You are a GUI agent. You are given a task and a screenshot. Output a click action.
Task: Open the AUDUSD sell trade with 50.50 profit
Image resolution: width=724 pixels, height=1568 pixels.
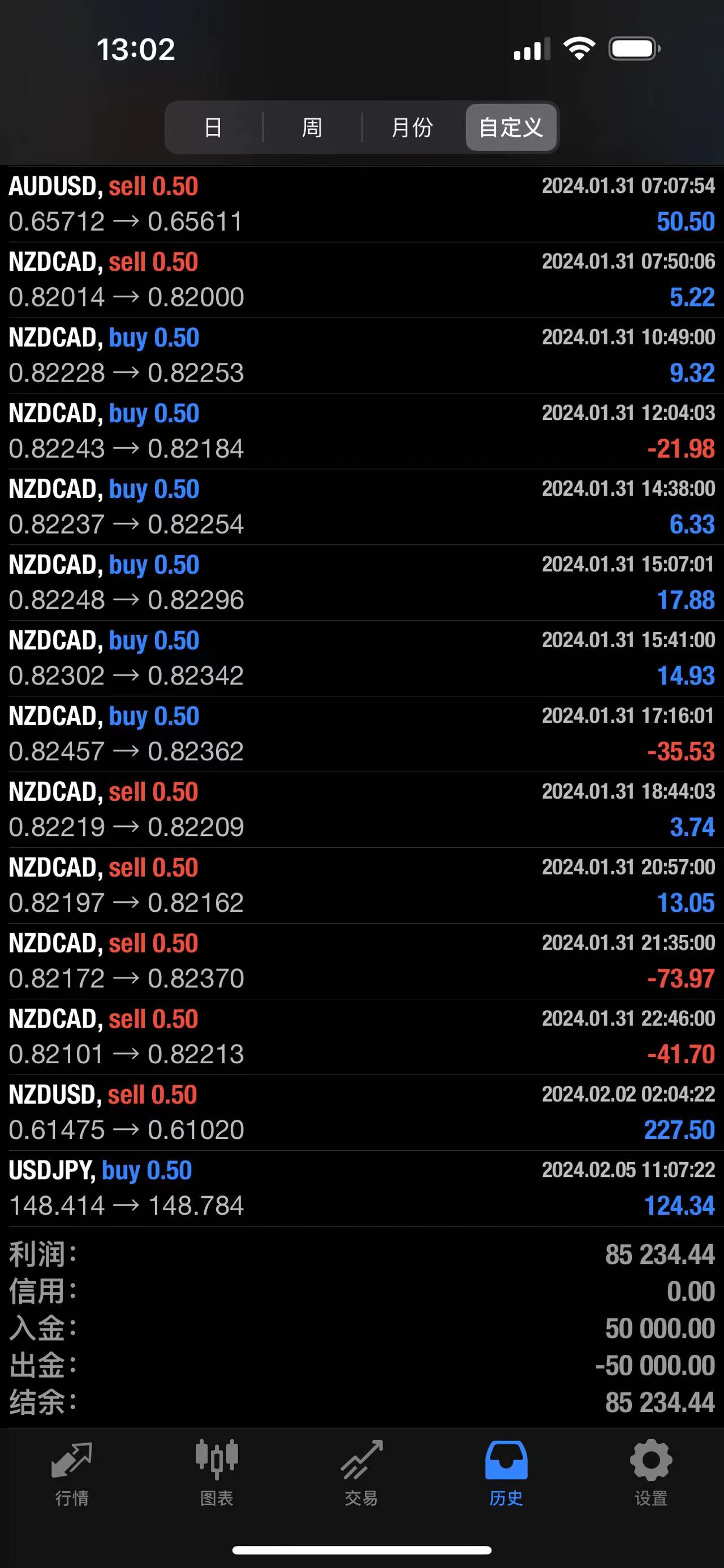point(361,204)
